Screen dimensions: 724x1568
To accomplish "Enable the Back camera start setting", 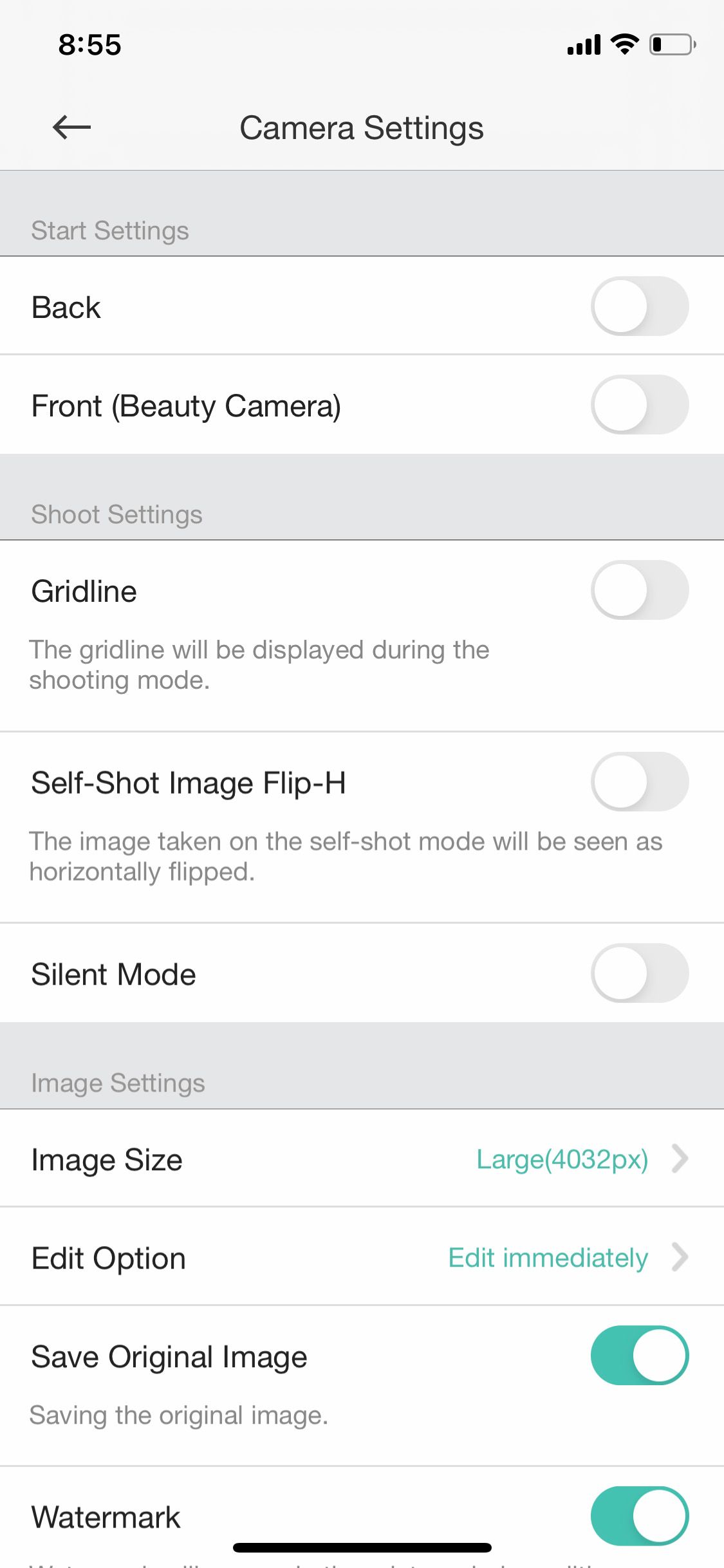I will tap(640, 306).
